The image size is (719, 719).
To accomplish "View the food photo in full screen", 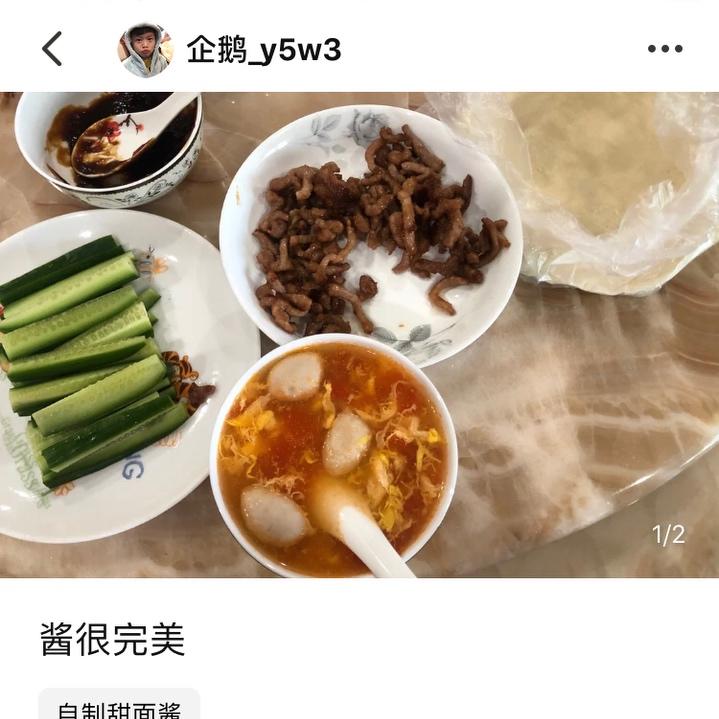I will coord(360,335).
